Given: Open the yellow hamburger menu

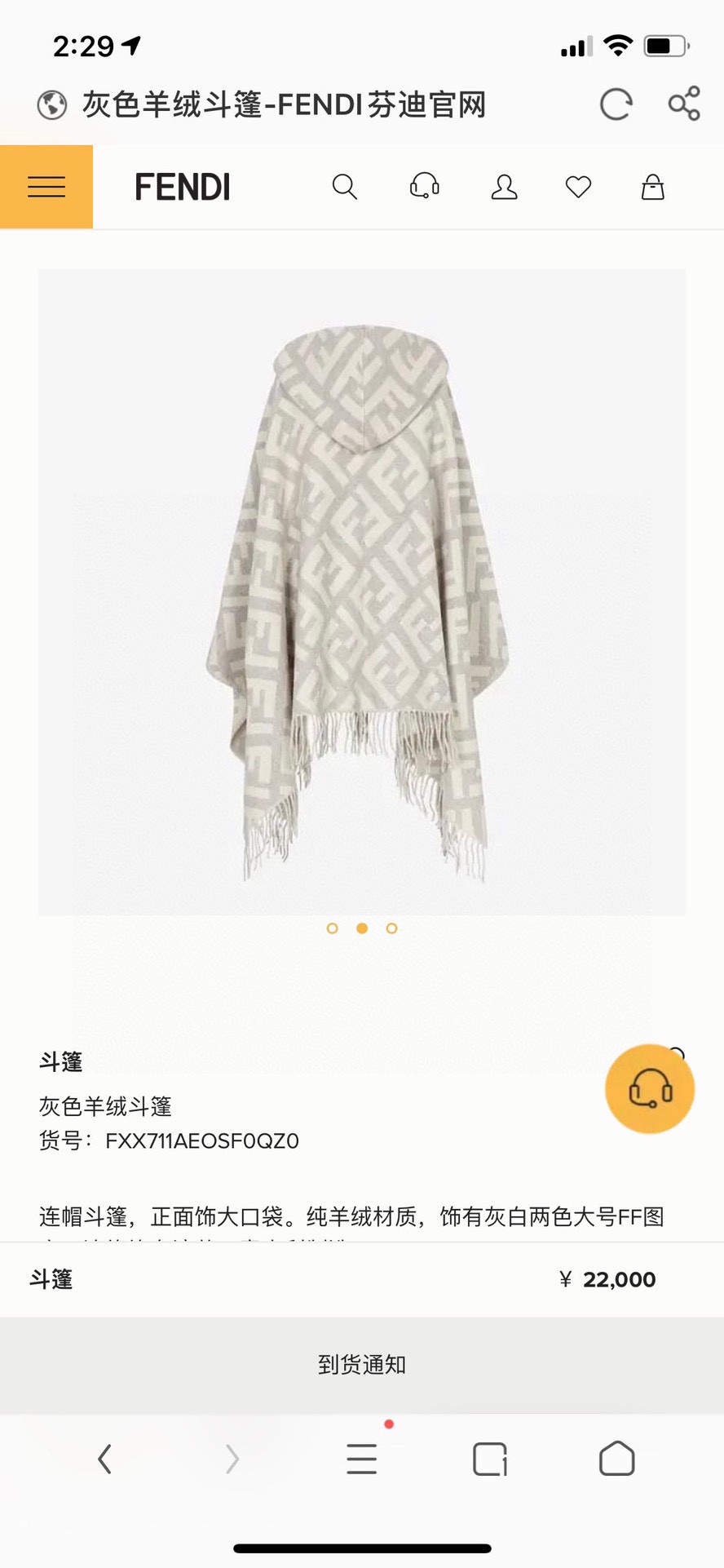Looking at the screenshot, I should pyautogui.click(x=46, y=187).
